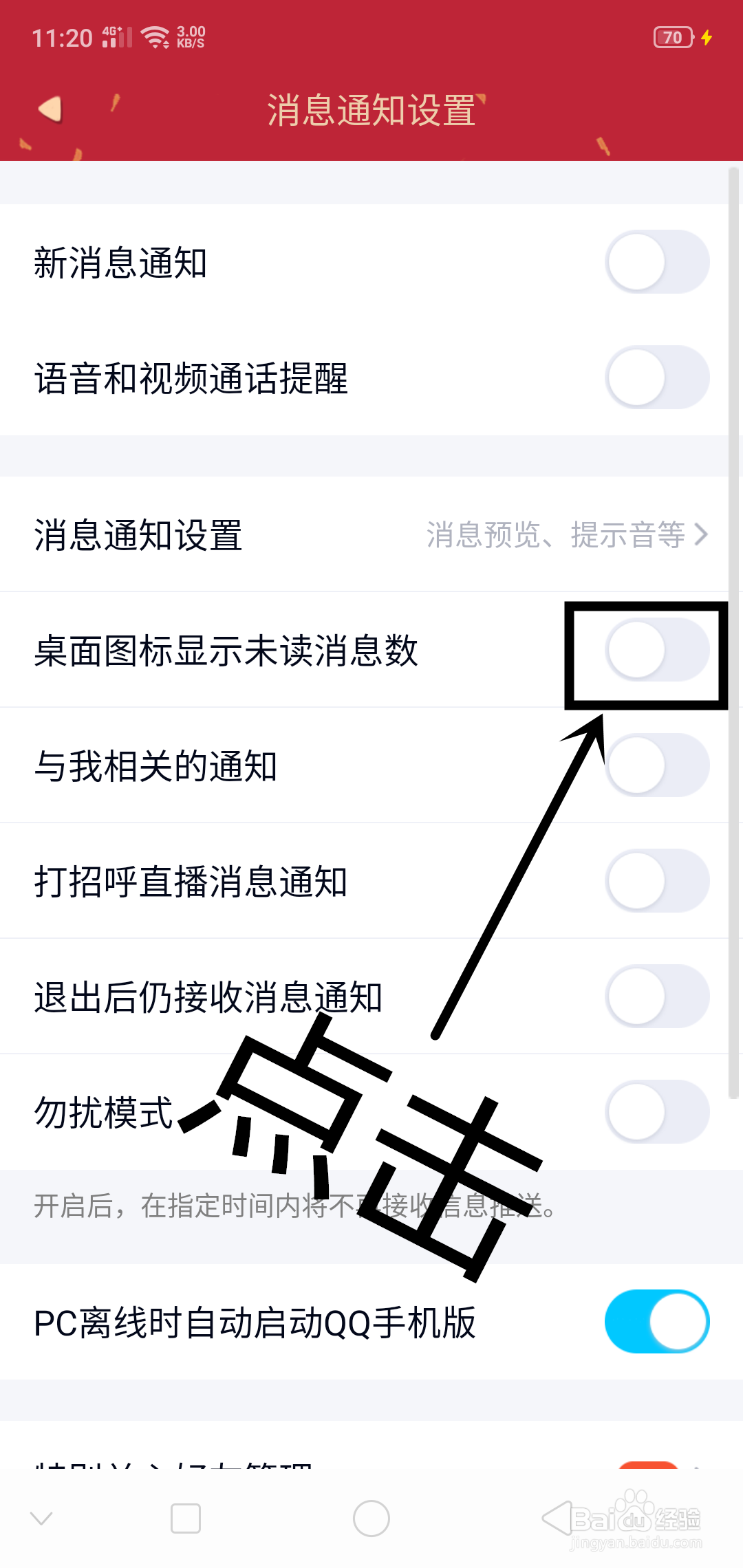This screenshot has height=1568, width=743.
Task: Enable the 新消息通知 toggle
Action: pos(656,264)
